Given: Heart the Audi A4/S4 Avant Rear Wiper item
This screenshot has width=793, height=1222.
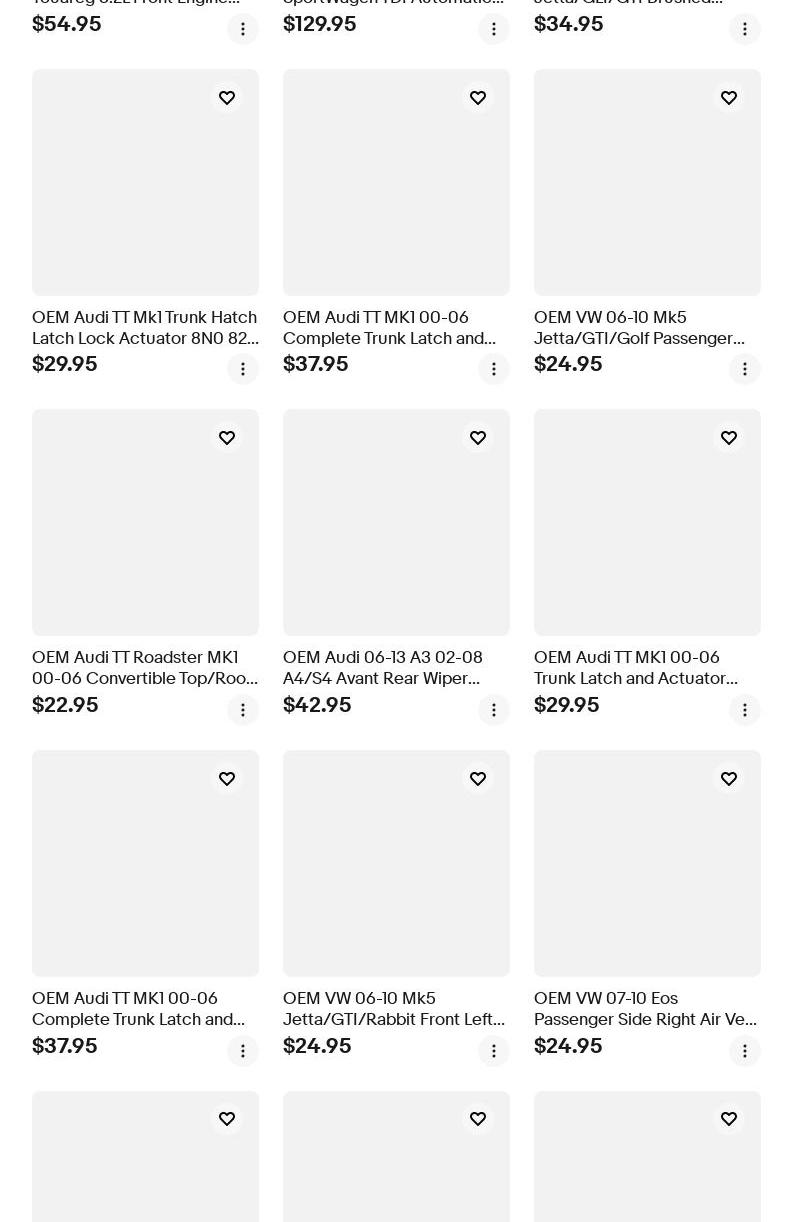Looking at the screenshot, I should click(478, 438).
